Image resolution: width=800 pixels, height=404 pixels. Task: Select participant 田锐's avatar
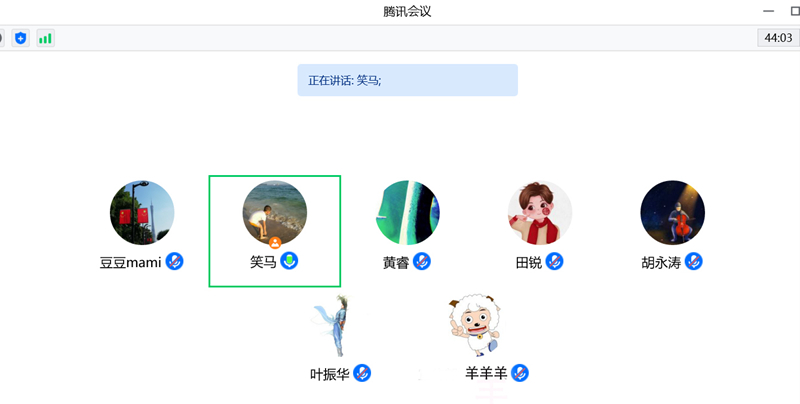pyautogui.click(x=540, y=213)
